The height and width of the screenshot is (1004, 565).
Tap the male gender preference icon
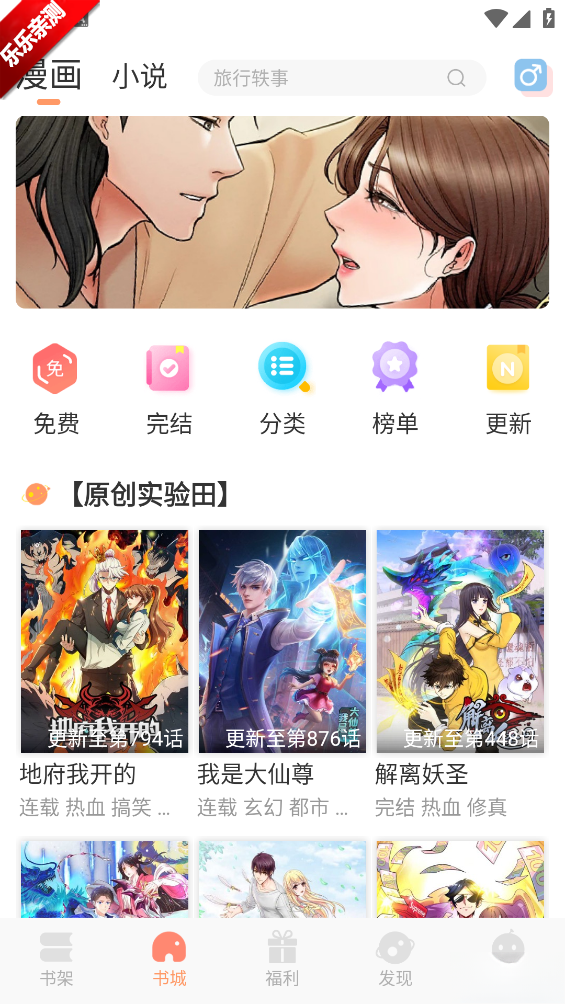click(x=530, y=76)
